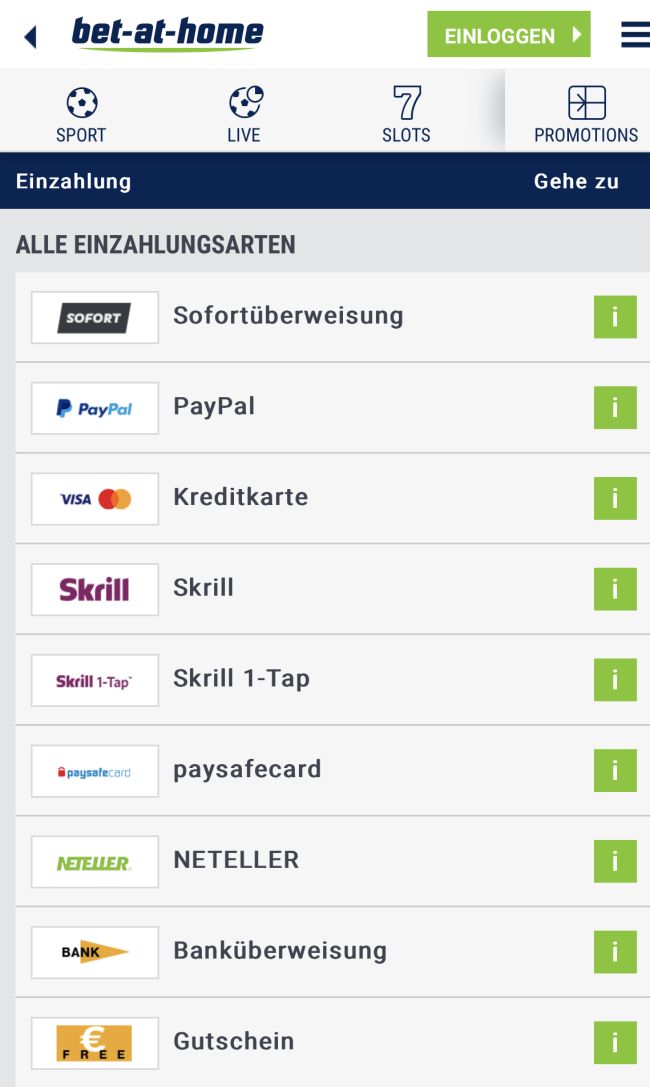This screenshot has width=650, height=1087.
Task: Select the Gutschein deposit option
Action: click(234, 1042)
